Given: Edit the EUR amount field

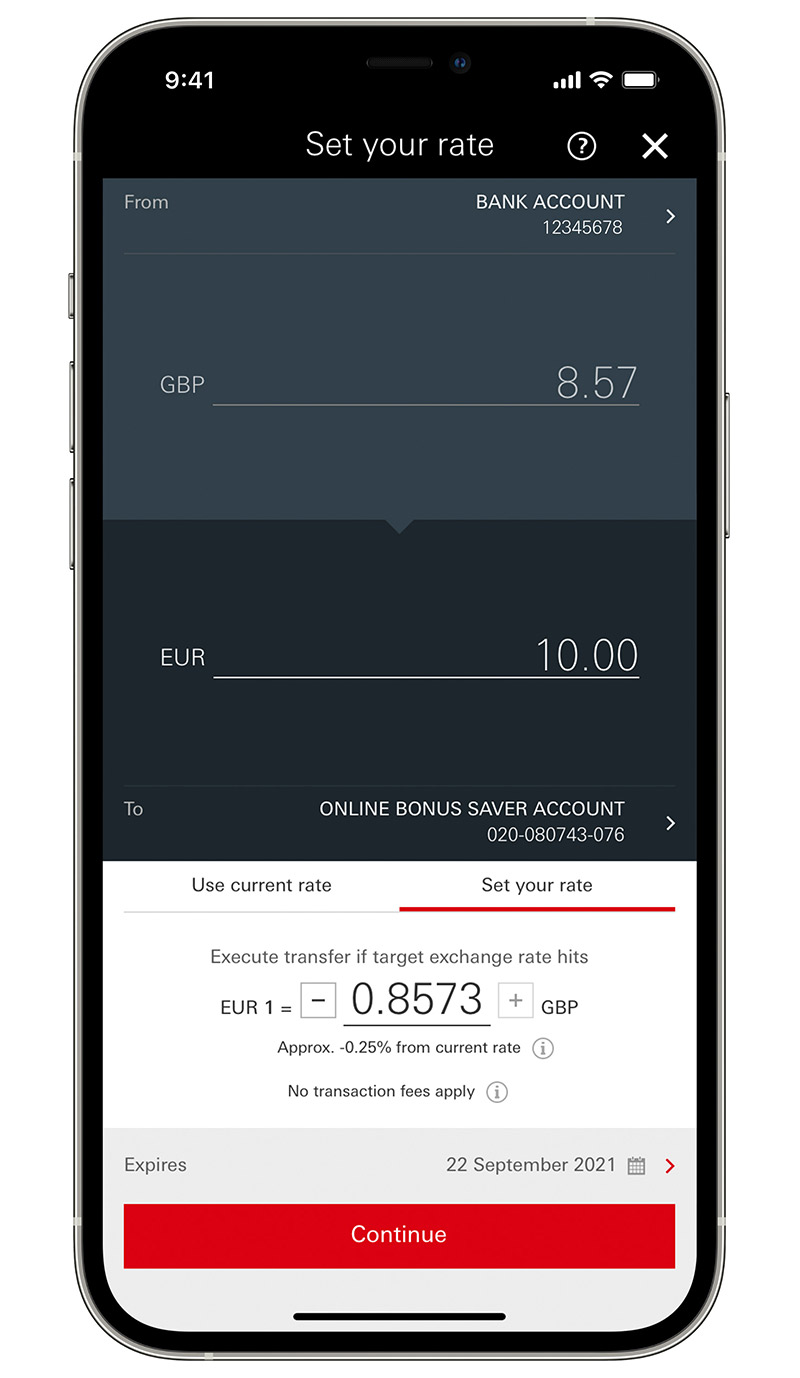Looking at the screenshot, I should click(x=425, y=656).
